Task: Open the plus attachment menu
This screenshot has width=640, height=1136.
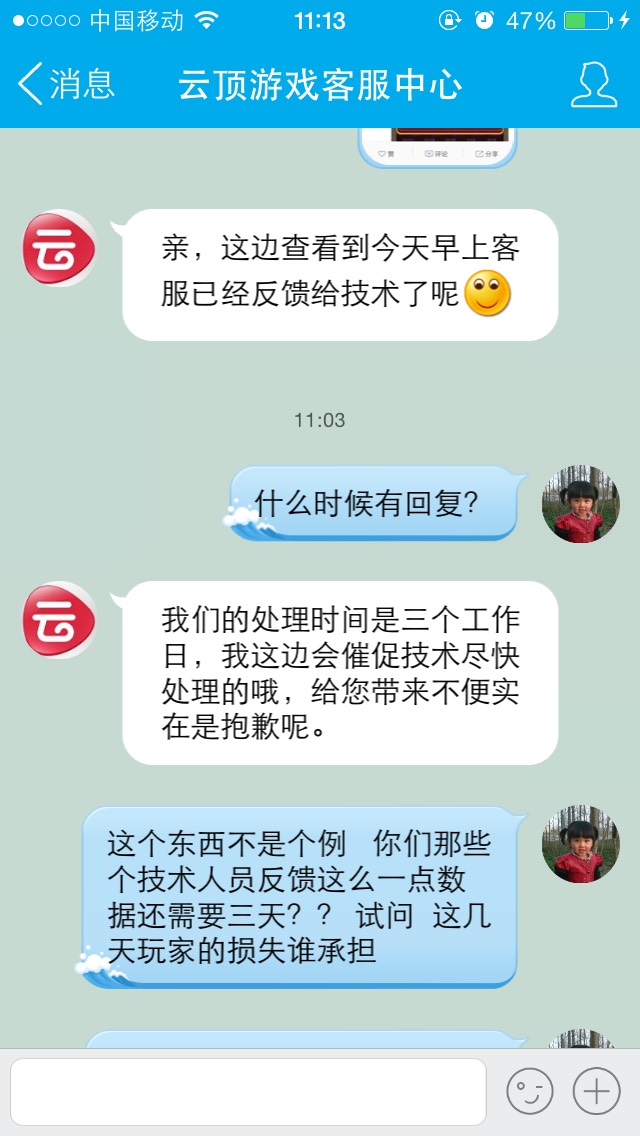Action: point(596,1091)
